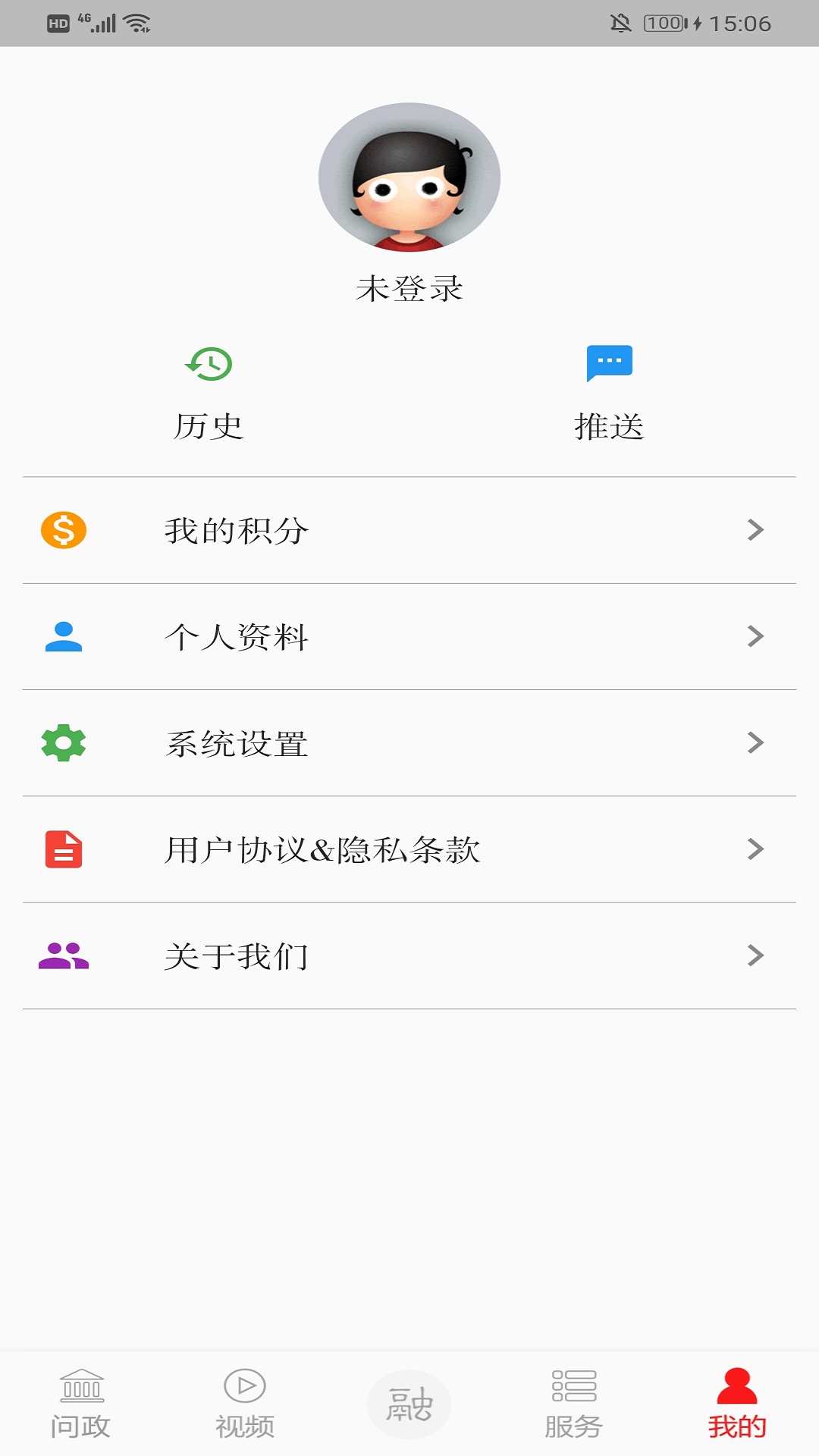Select the 问政 bank icon

coord(83,1399)
